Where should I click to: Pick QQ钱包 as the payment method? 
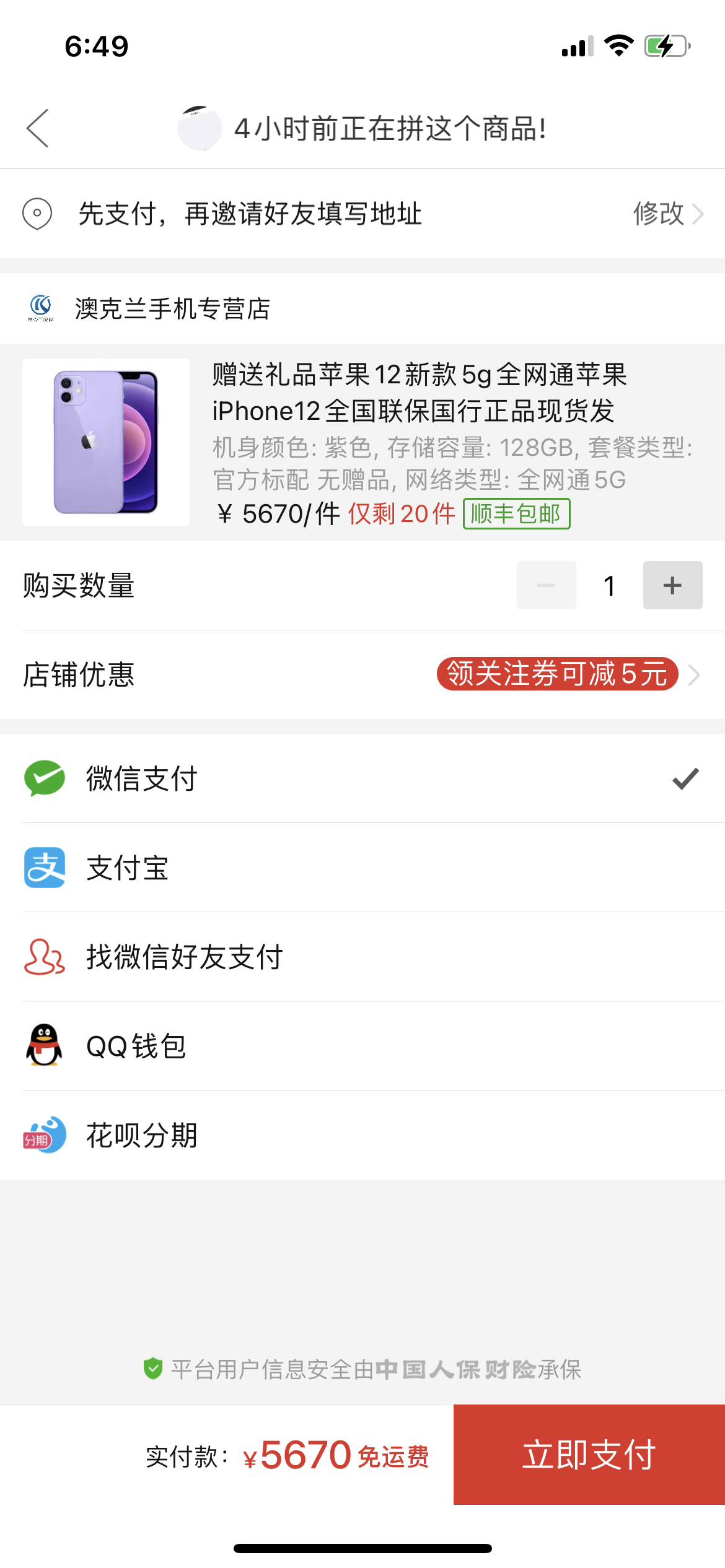coord(362,1046)
